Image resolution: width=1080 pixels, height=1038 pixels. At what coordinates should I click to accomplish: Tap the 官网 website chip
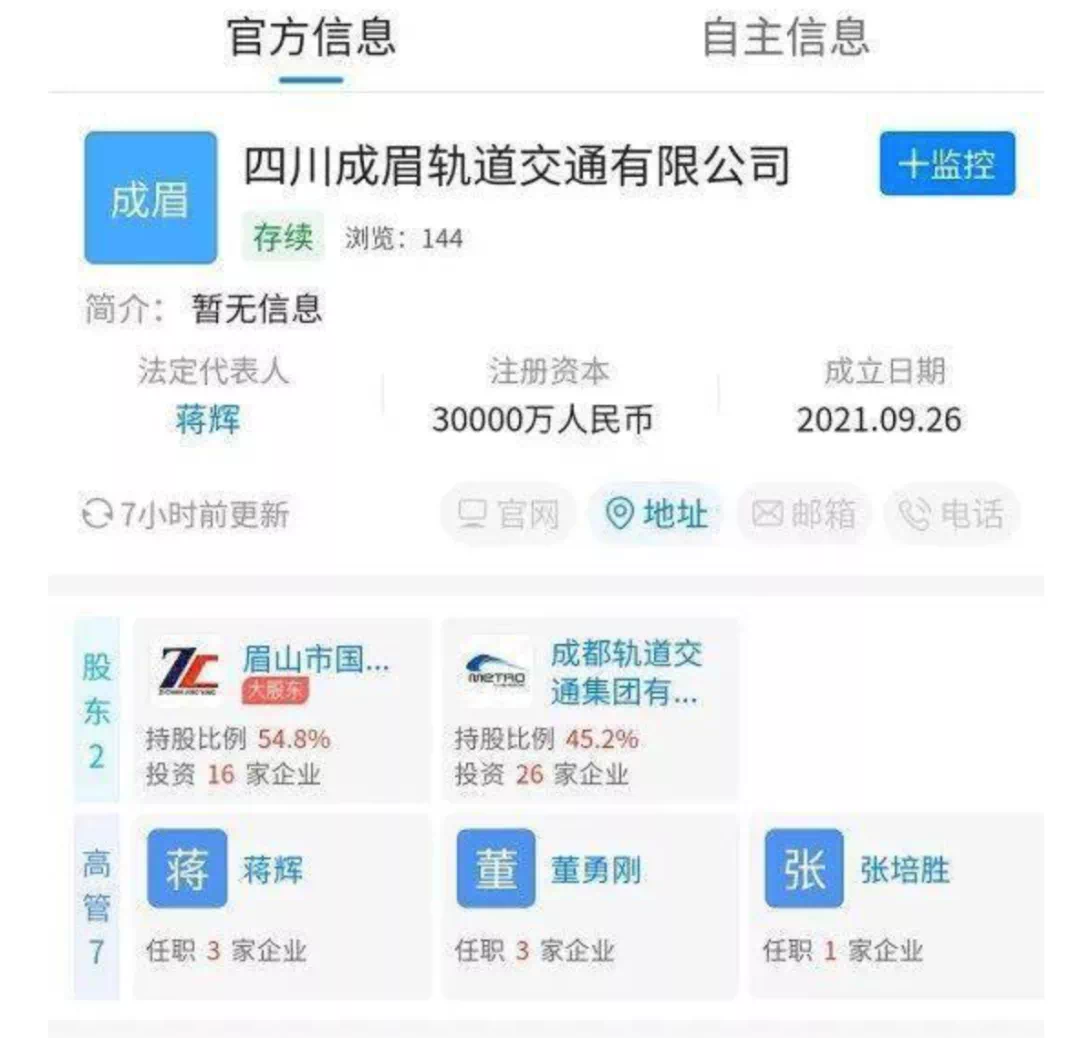click(508, 514)
